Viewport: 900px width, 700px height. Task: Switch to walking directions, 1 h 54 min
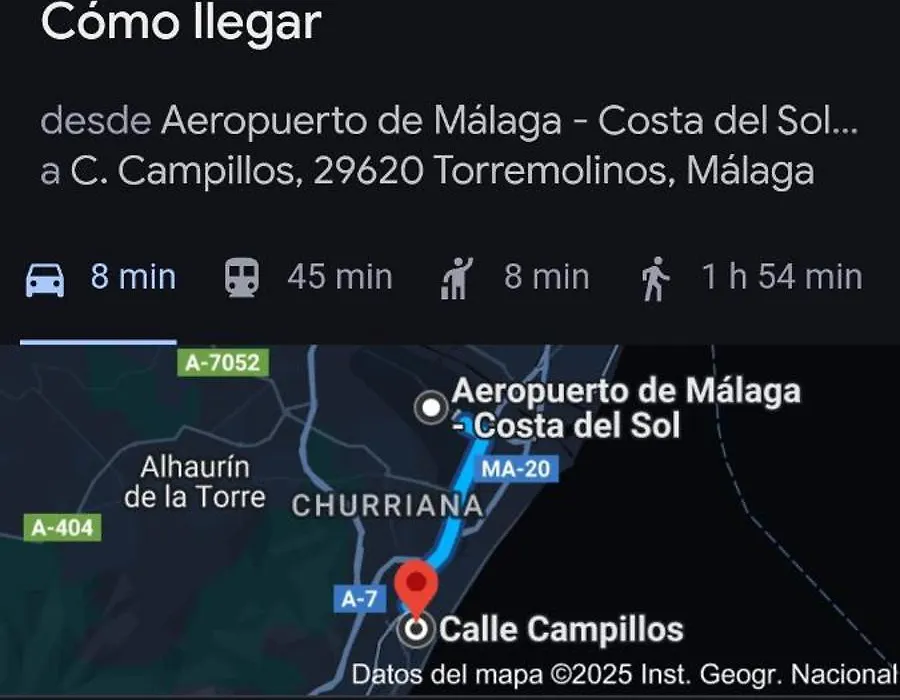[750, 278]
